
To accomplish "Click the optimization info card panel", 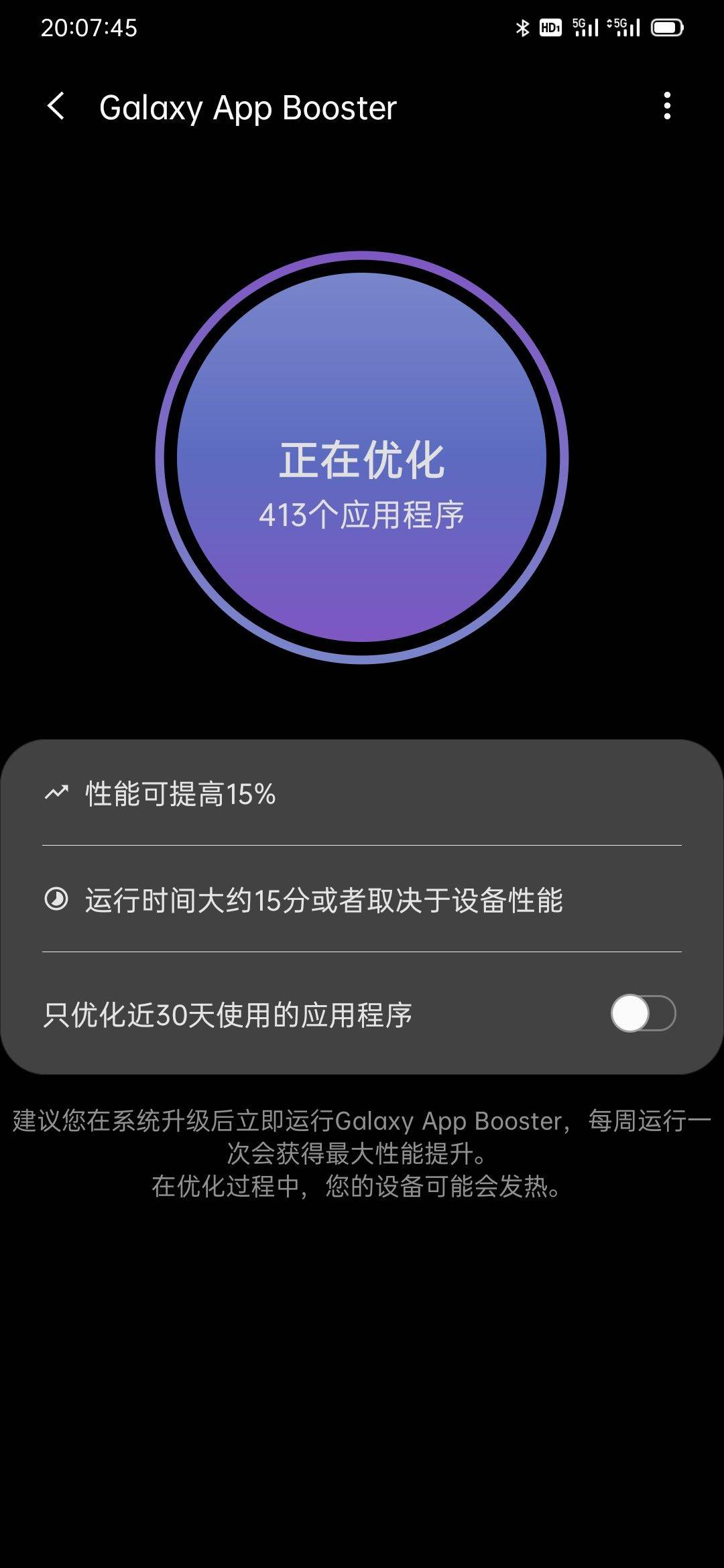I will [362, 905].
